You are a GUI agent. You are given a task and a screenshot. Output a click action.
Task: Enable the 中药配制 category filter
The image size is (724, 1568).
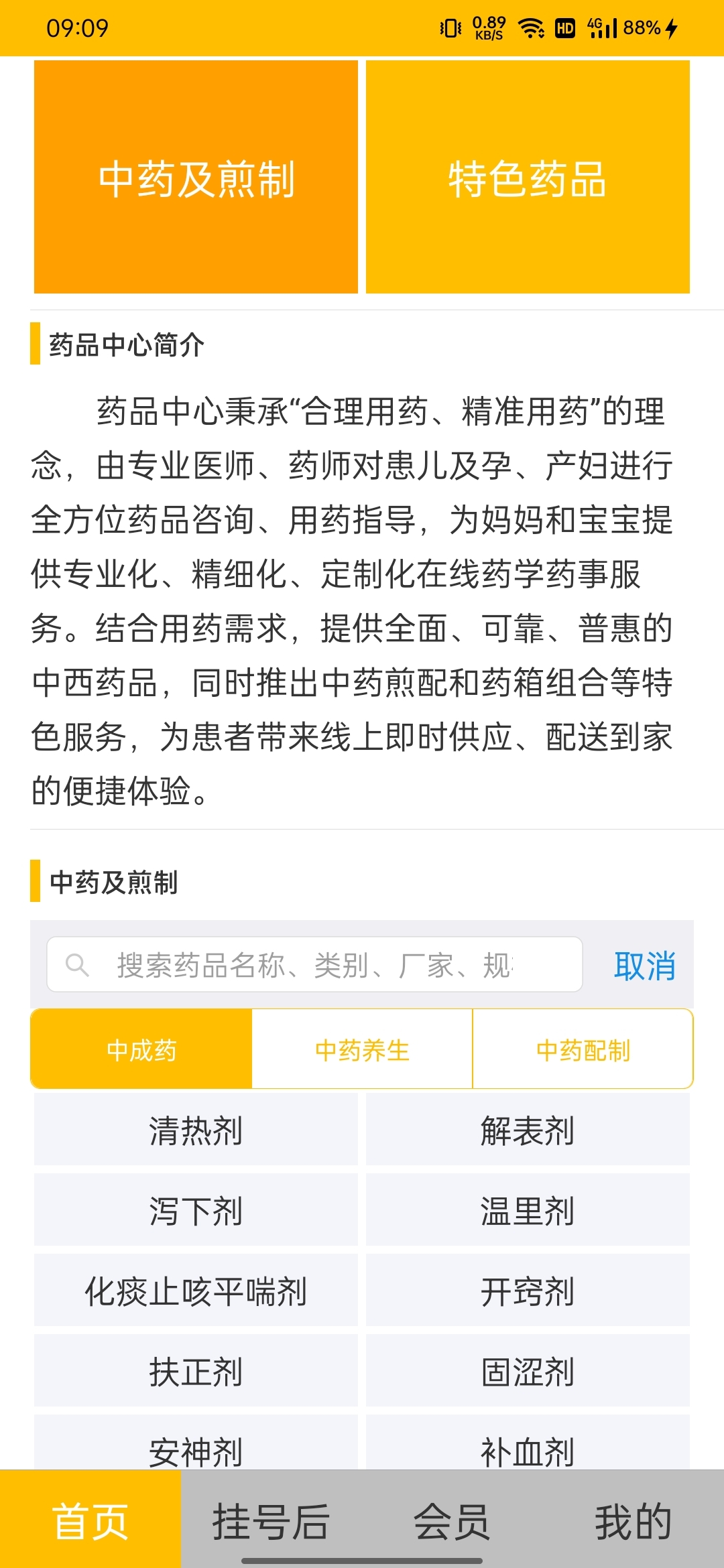tap(583, 1049)
